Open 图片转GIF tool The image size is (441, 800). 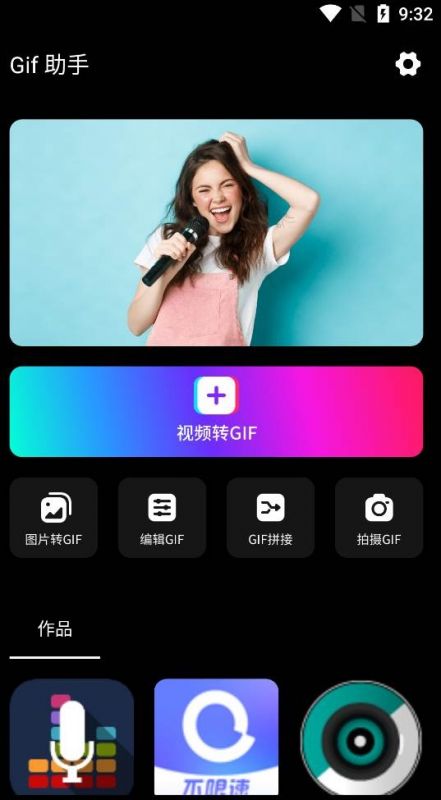(54, 517)
